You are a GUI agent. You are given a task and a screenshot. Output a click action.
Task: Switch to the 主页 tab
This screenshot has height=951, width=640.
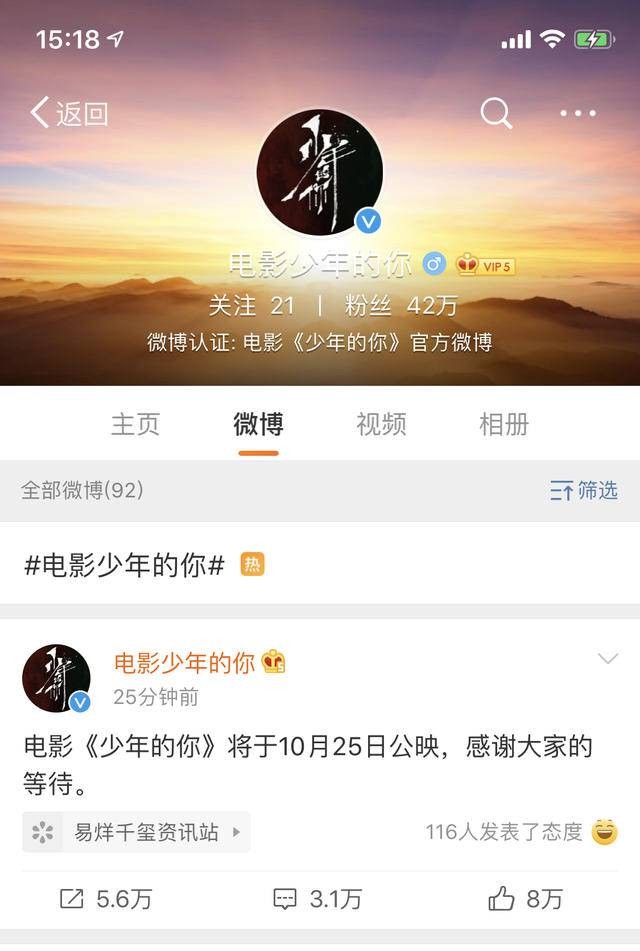click(x=135, y=424)
